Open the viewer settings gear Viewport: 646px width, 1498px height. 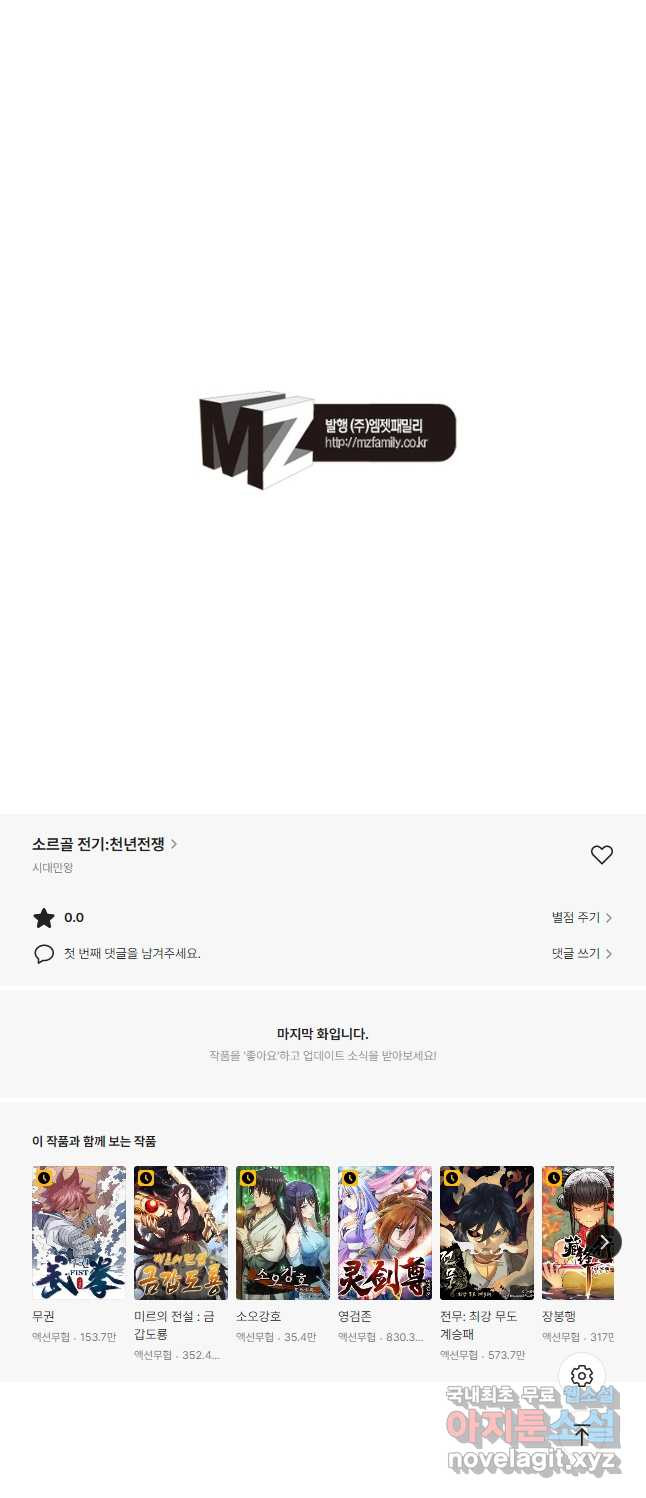pyautogui.click(x=582, y=1376)
